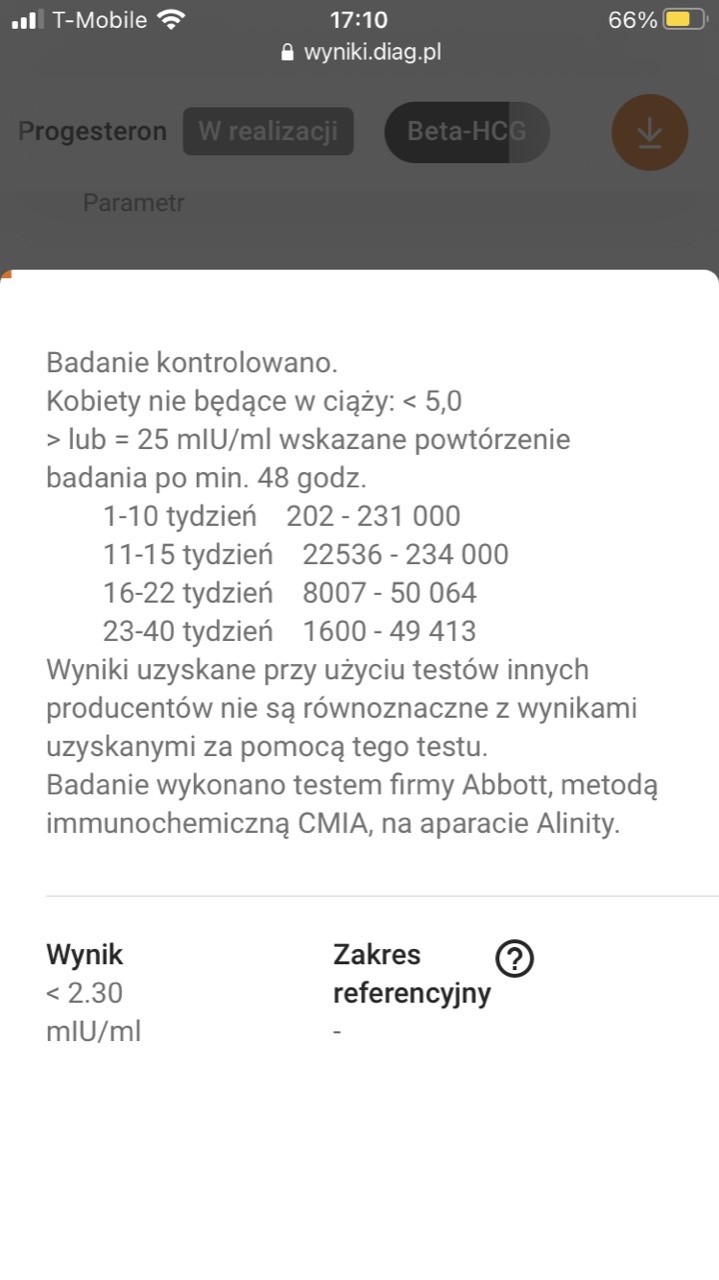
Task: Select the Beta-HCG chip
Action: (x=466, y=132)
